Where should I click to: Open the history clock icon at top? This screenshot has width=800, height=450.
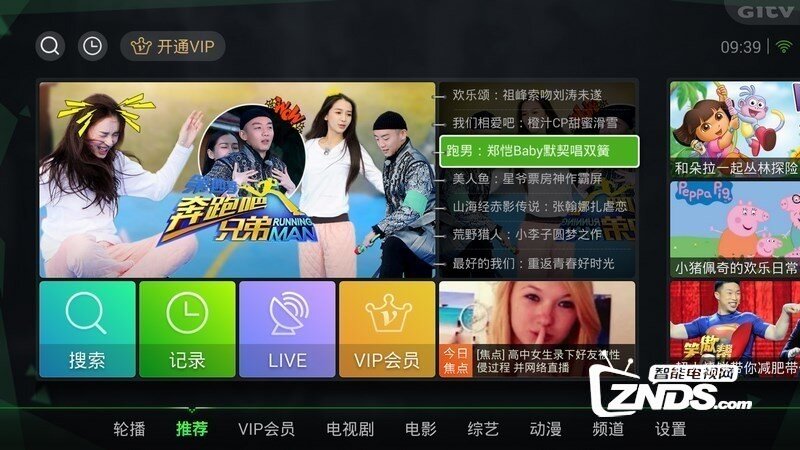(x=92, y=46)
